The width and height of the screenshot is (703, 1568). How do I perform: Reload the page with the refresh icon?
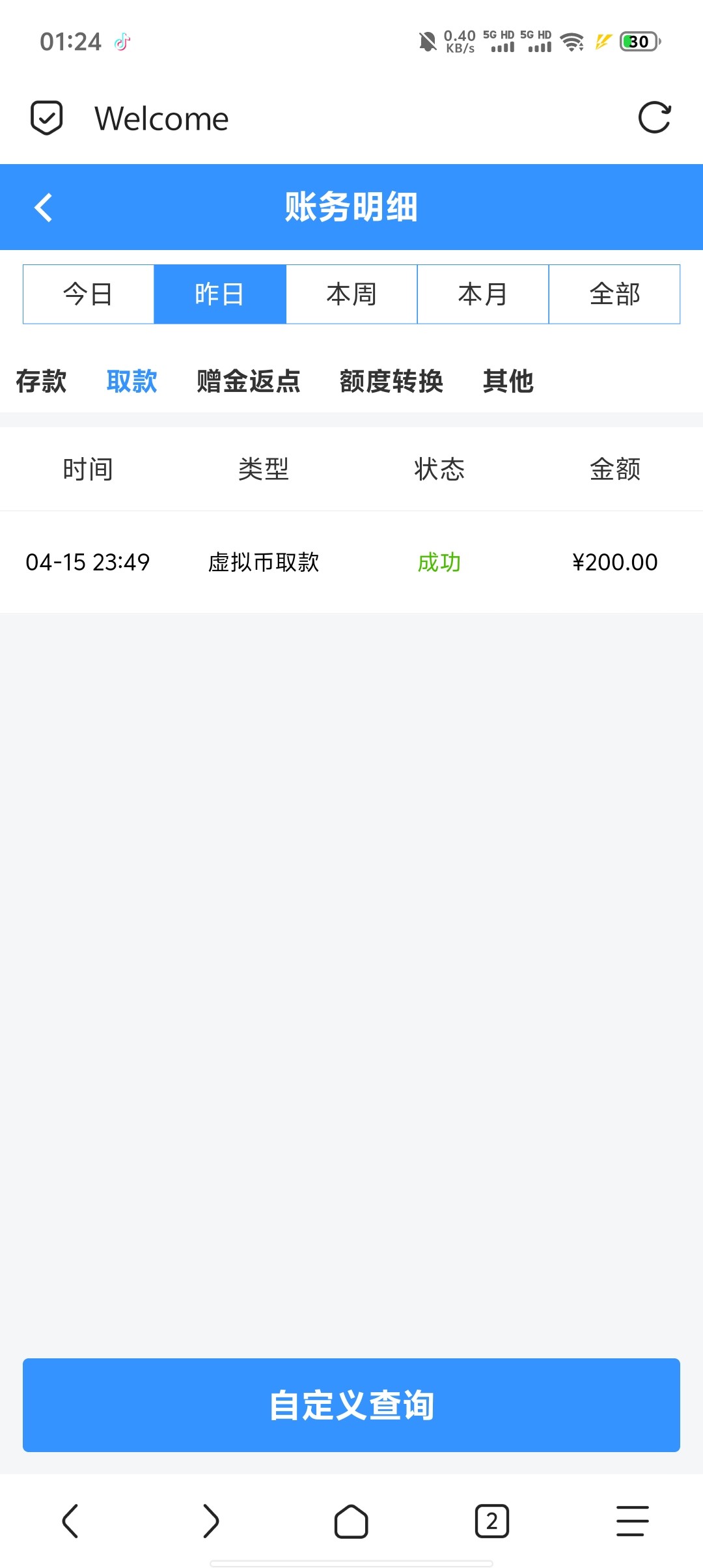click(x=654, y=118)
